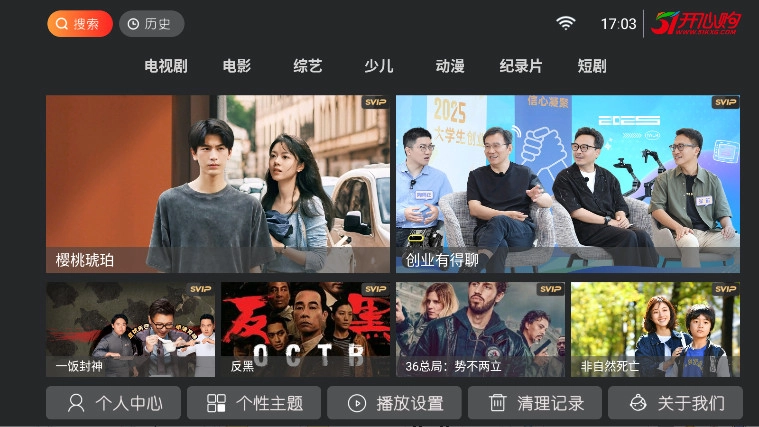Go to the 综艺 tab
Image resolution: width=759 pixels, height=427 pixels.
(x=308, y=66)
